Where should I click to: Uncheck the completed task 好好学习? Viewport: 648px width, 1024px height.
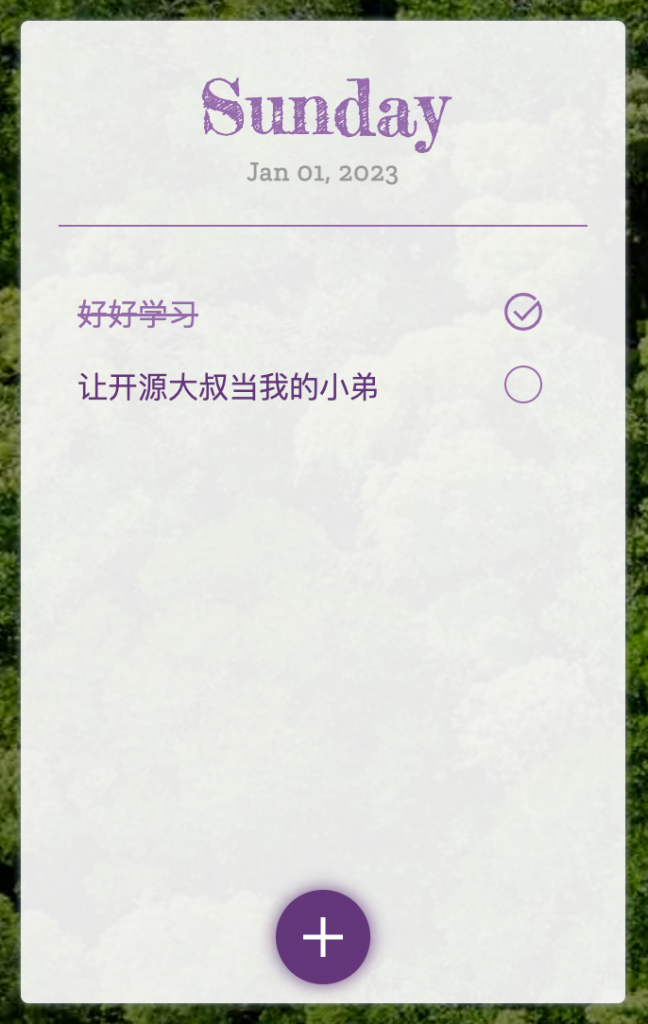tap(523, 312)
